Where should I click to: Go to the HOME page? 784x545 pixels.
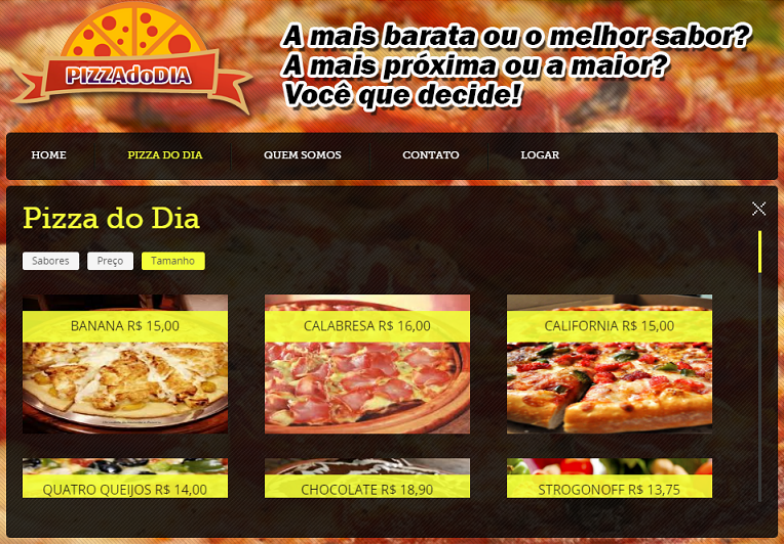[x=48, y=155]
